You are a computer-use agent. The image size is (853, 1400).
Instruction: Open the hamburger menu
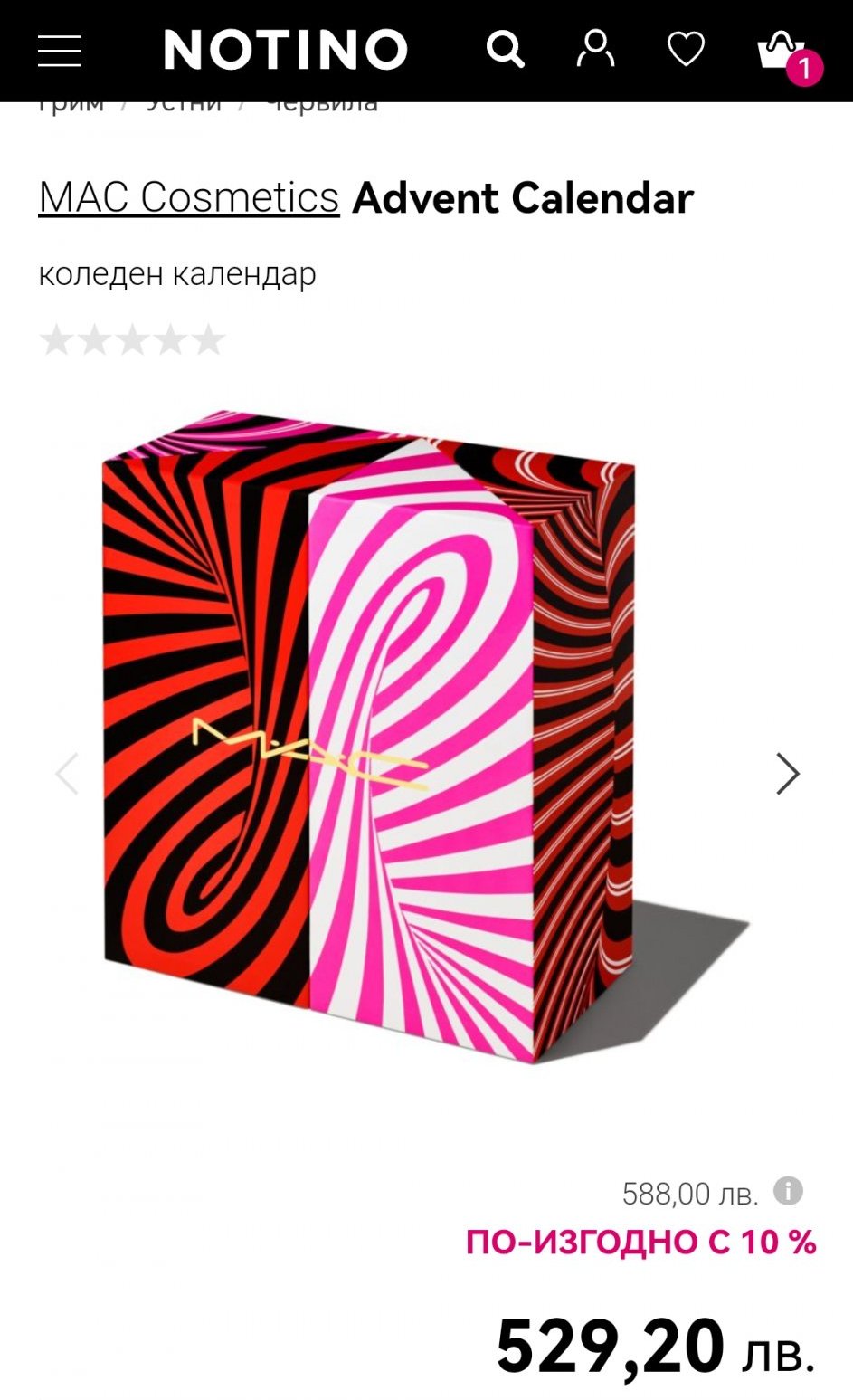pyautogui.click(x=60, y=50)
